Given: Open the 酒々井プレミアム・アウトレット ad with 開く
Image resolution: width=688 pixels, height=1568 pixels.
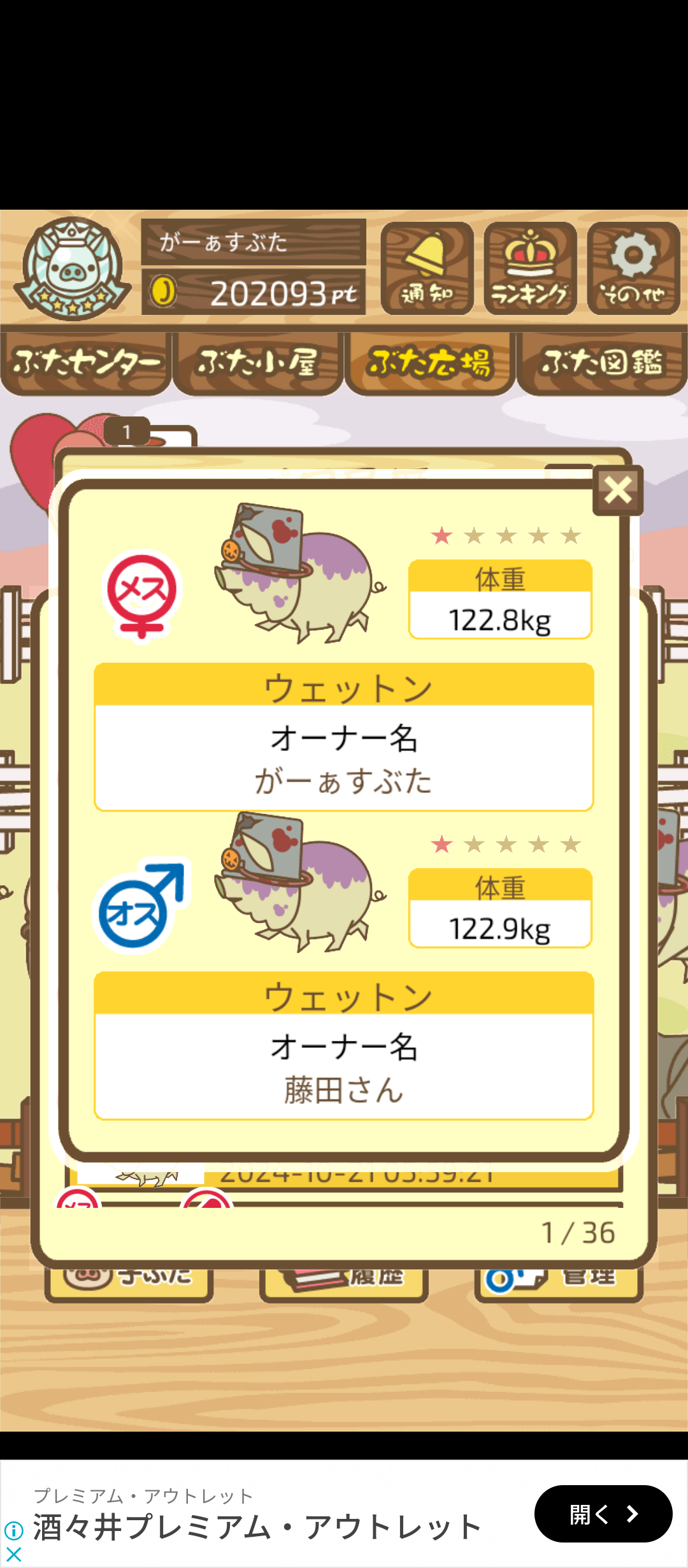Looking at the screenshot, I should click(603, 1514).
